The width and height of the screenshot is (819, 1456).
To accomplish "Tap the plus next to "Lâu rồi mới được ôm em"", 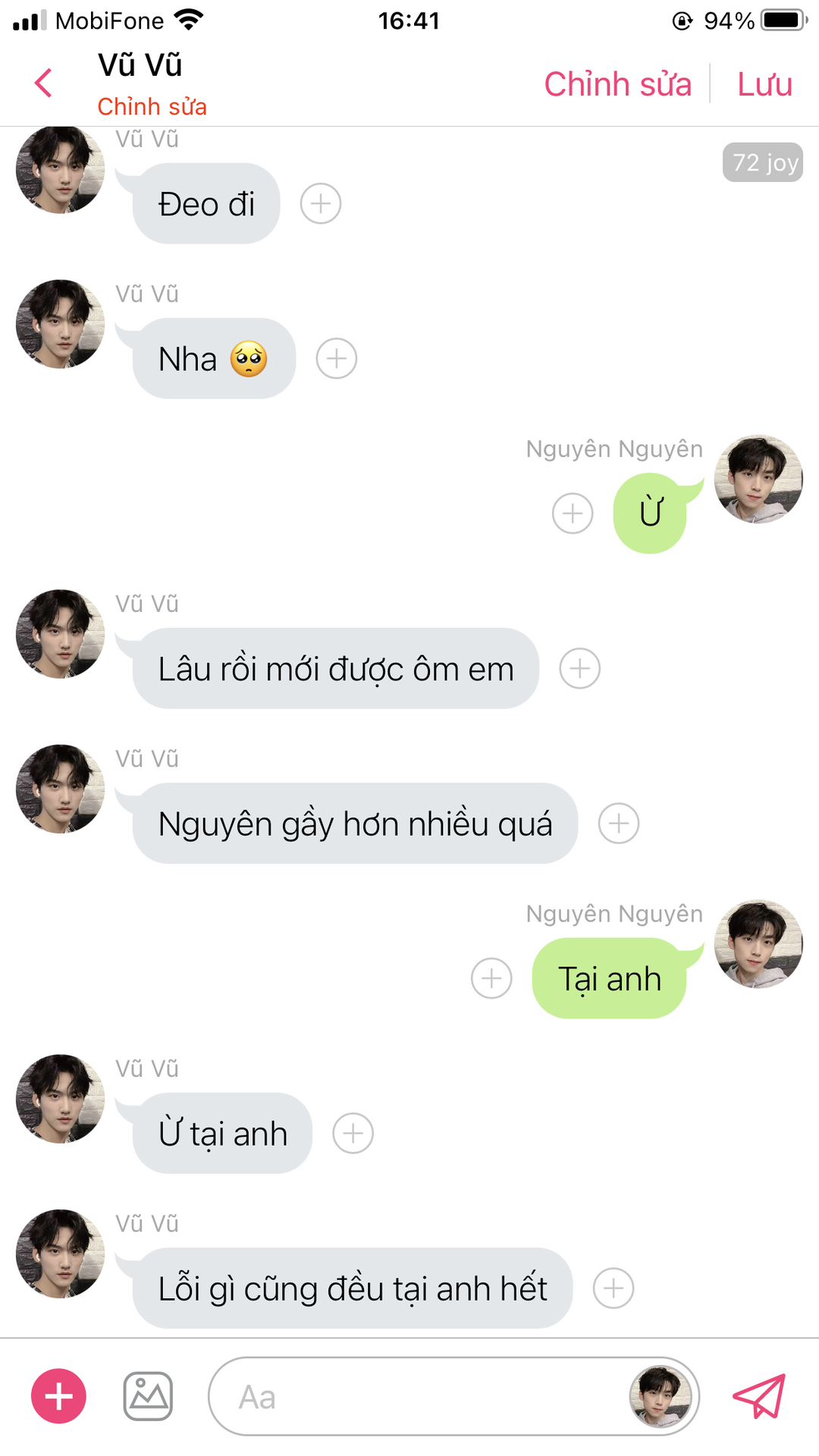I will 580,668.
